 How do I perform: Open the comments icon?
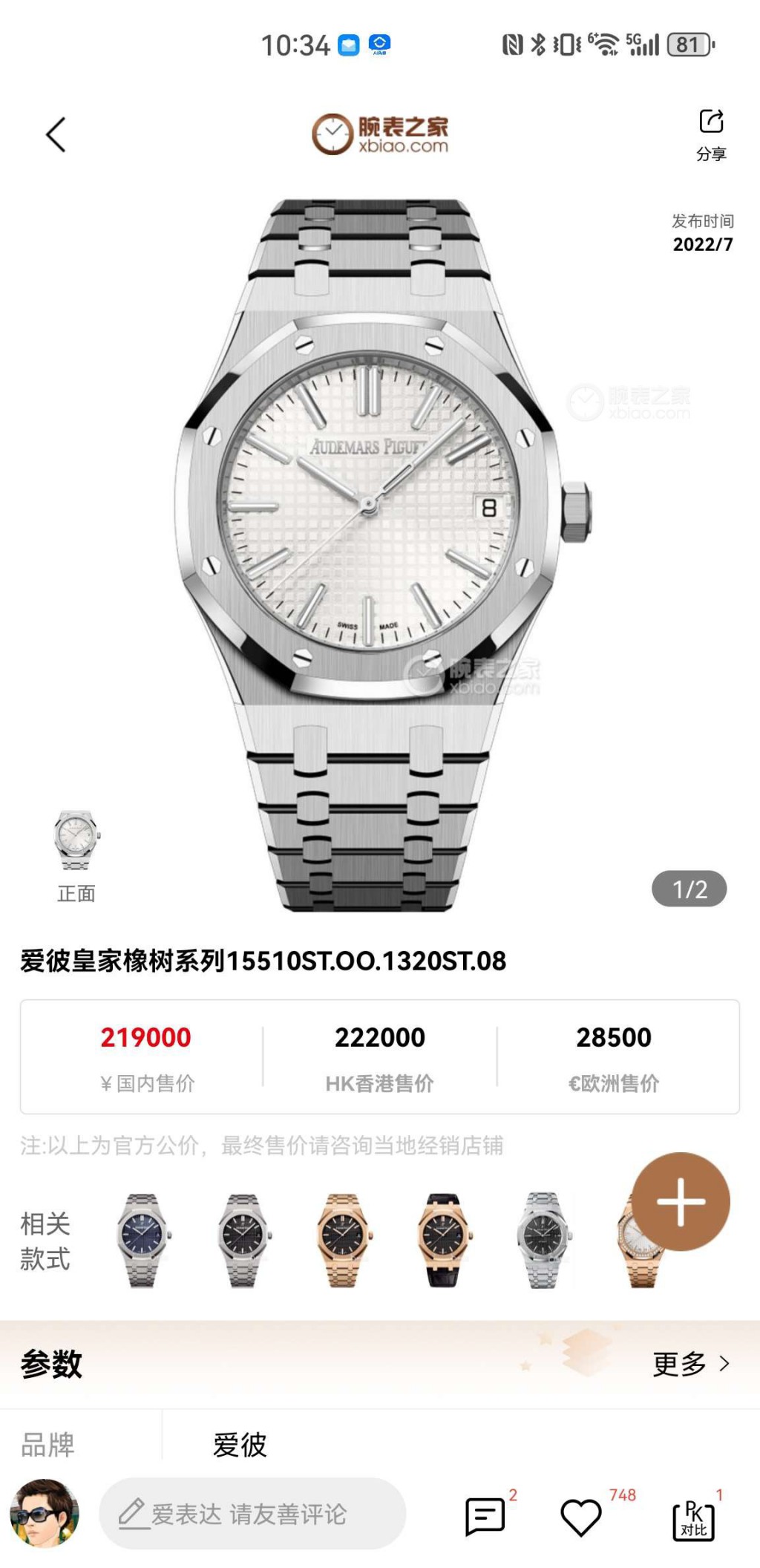tap(485, 1515)
